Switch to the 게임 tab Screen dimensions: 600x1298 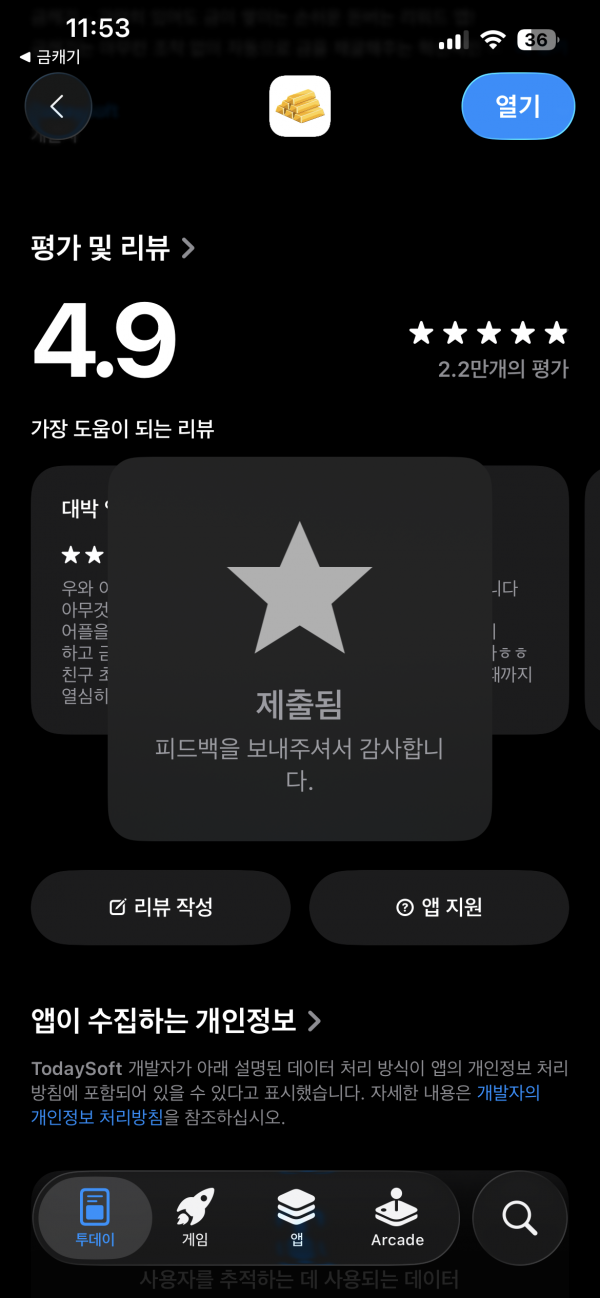[195, 1217]
